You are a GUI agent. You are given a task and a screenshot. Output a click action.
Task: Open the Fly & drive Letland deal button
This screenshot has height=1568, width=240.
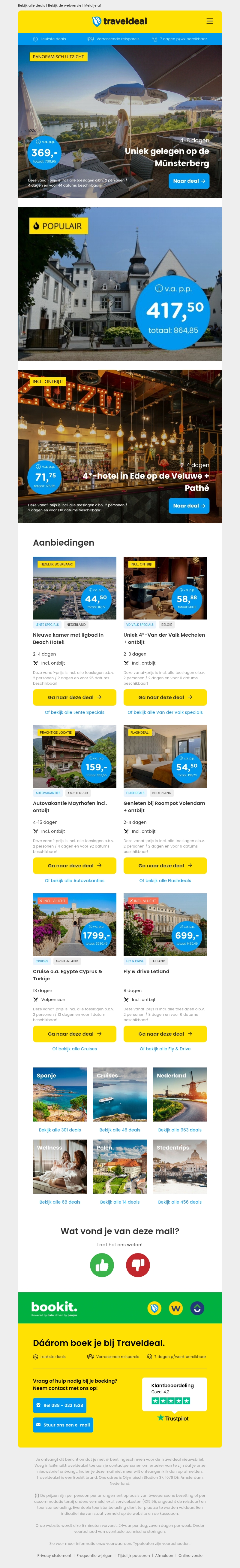click(165, 1034)
